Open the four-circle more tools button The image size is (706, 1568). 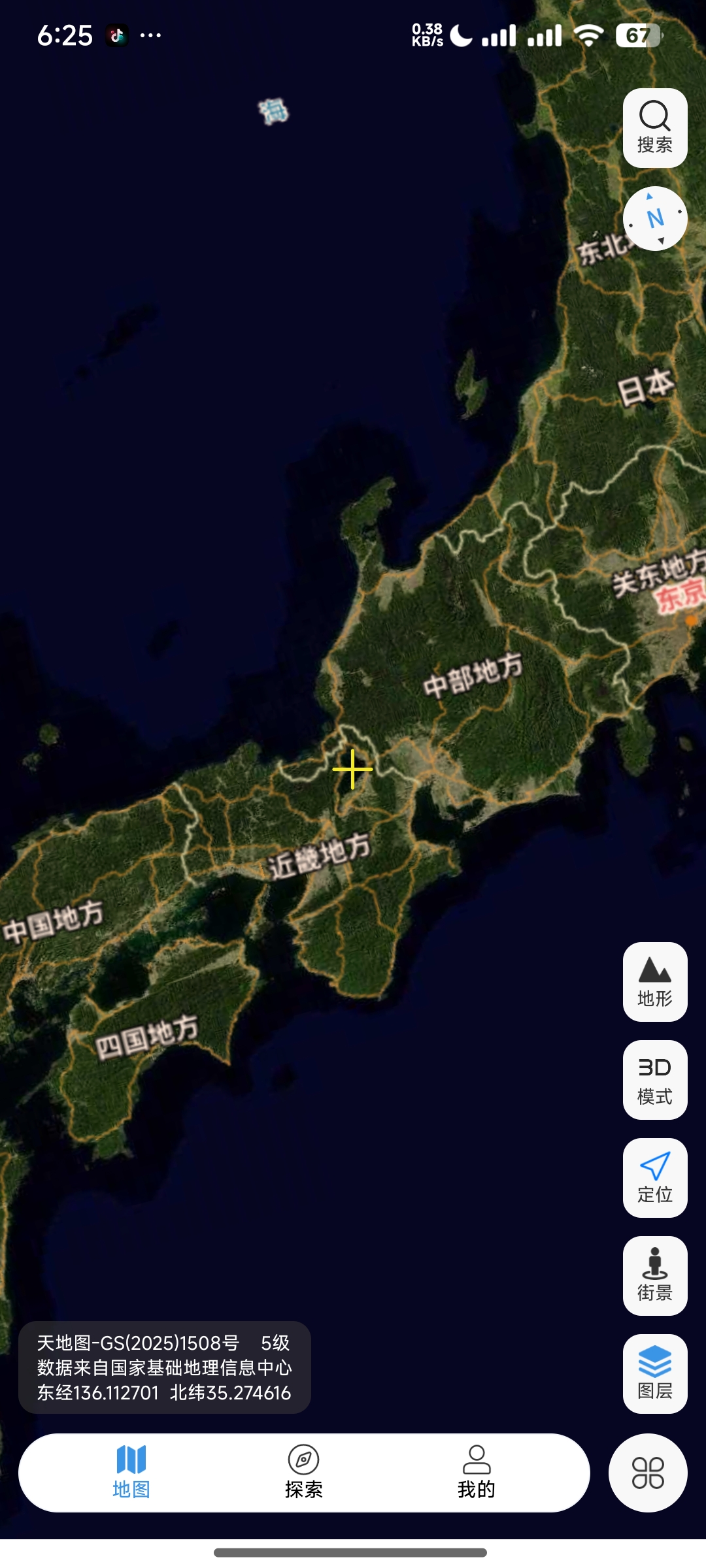(x=648, y=1473)
